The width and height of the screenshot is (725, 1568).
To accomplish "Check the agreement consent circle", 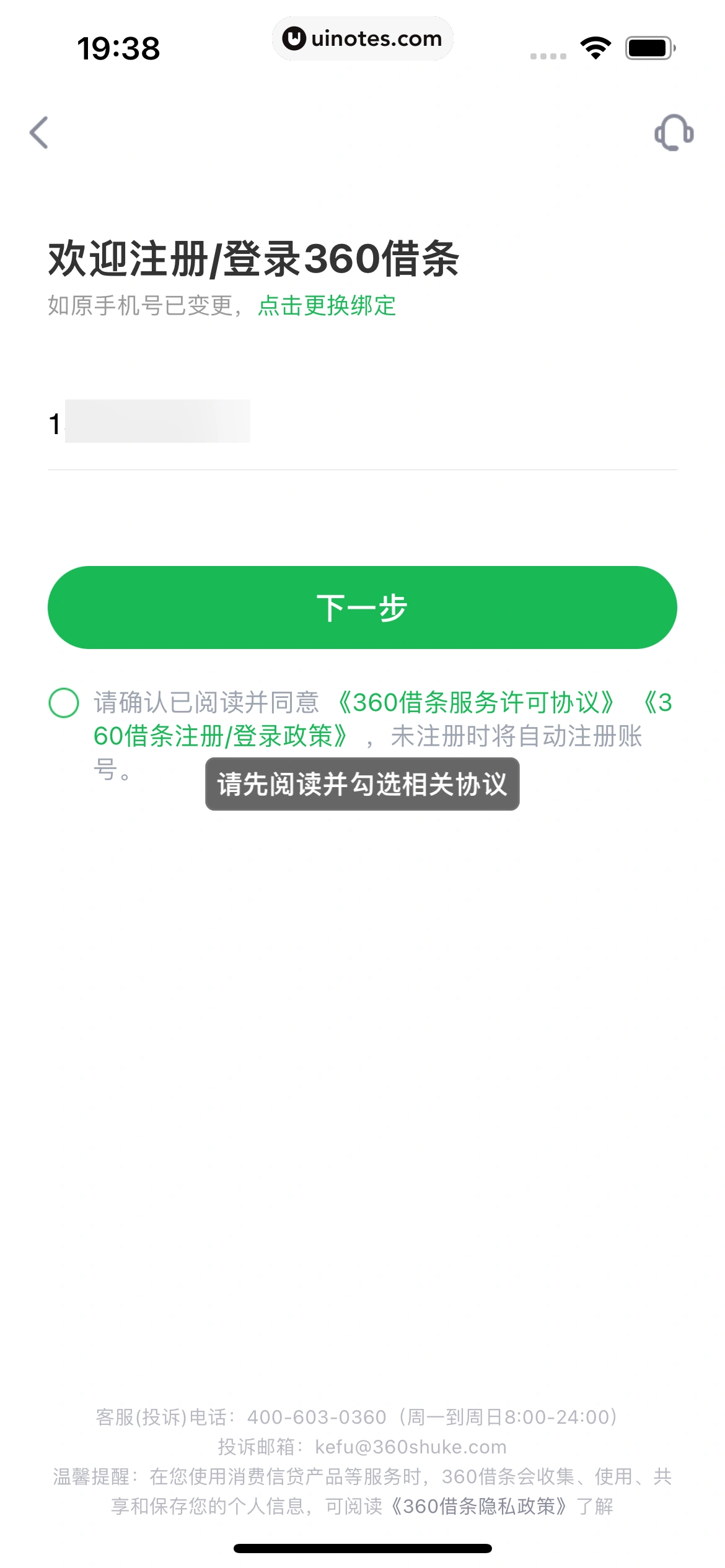I will pyautogui.click(x=63, y=702).
